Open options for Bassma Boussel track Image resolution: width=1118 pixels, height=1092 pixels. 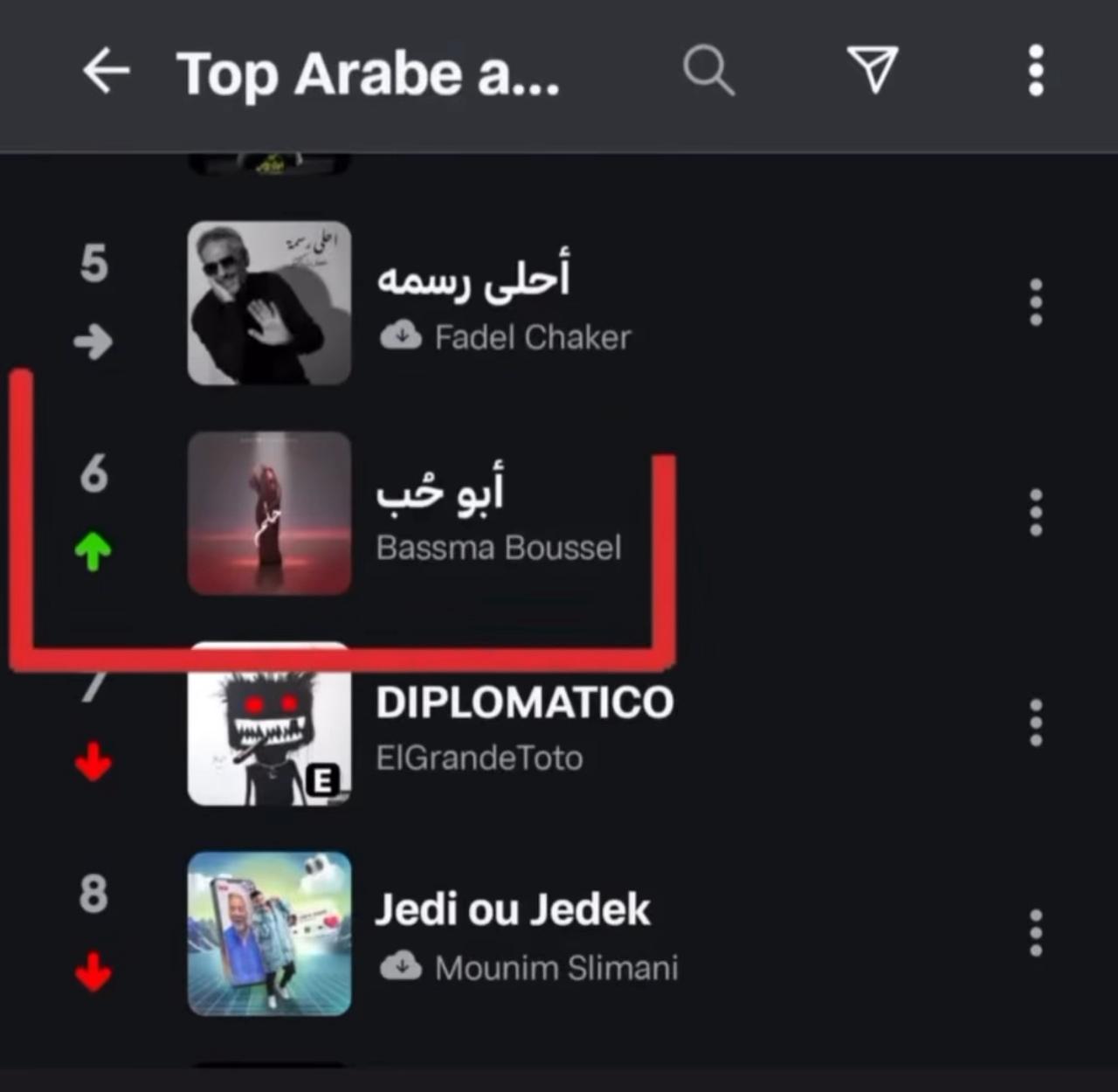coord(1036,513)
